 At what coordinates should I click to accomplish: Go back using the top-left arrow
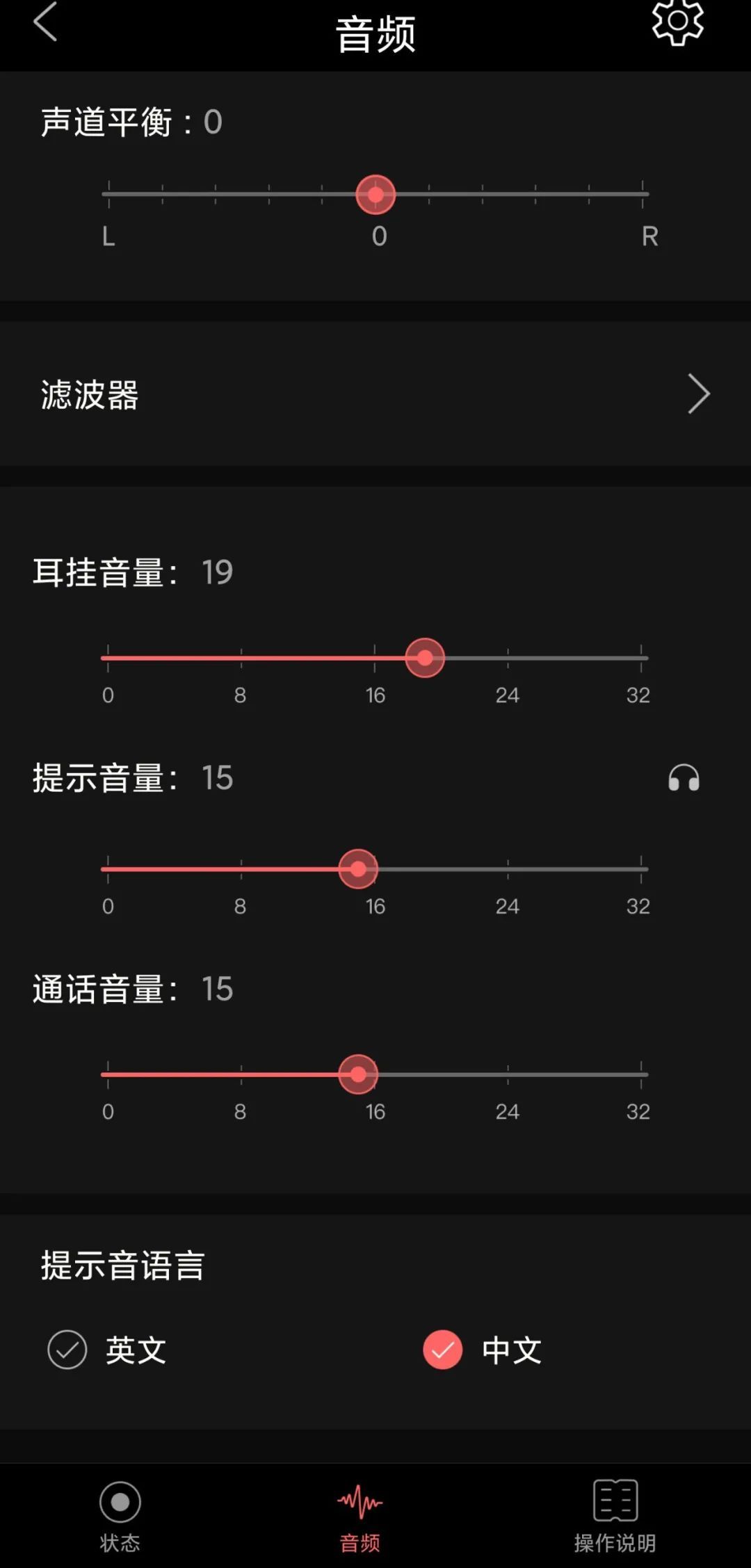[x=45, y=22]
